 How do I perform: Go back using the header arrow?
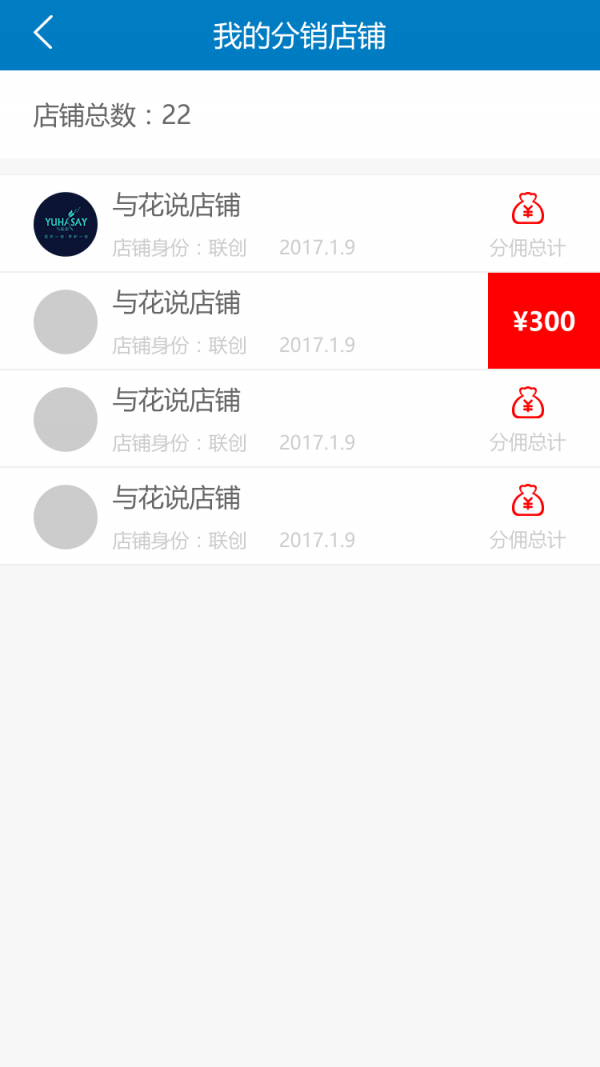click(x=43, y=33)
